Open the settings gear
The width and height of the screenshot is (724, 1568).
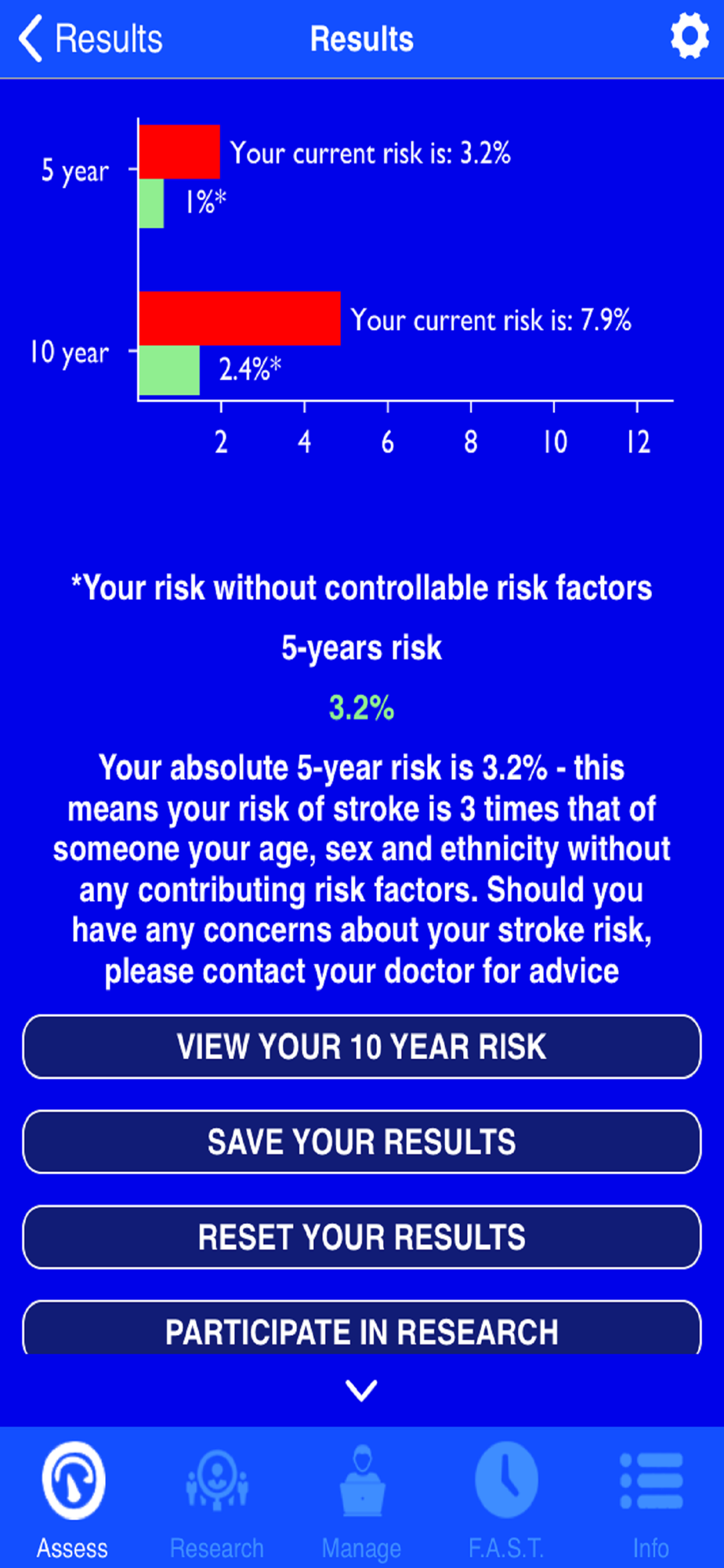pyautogui.click(x=690, y=38)
